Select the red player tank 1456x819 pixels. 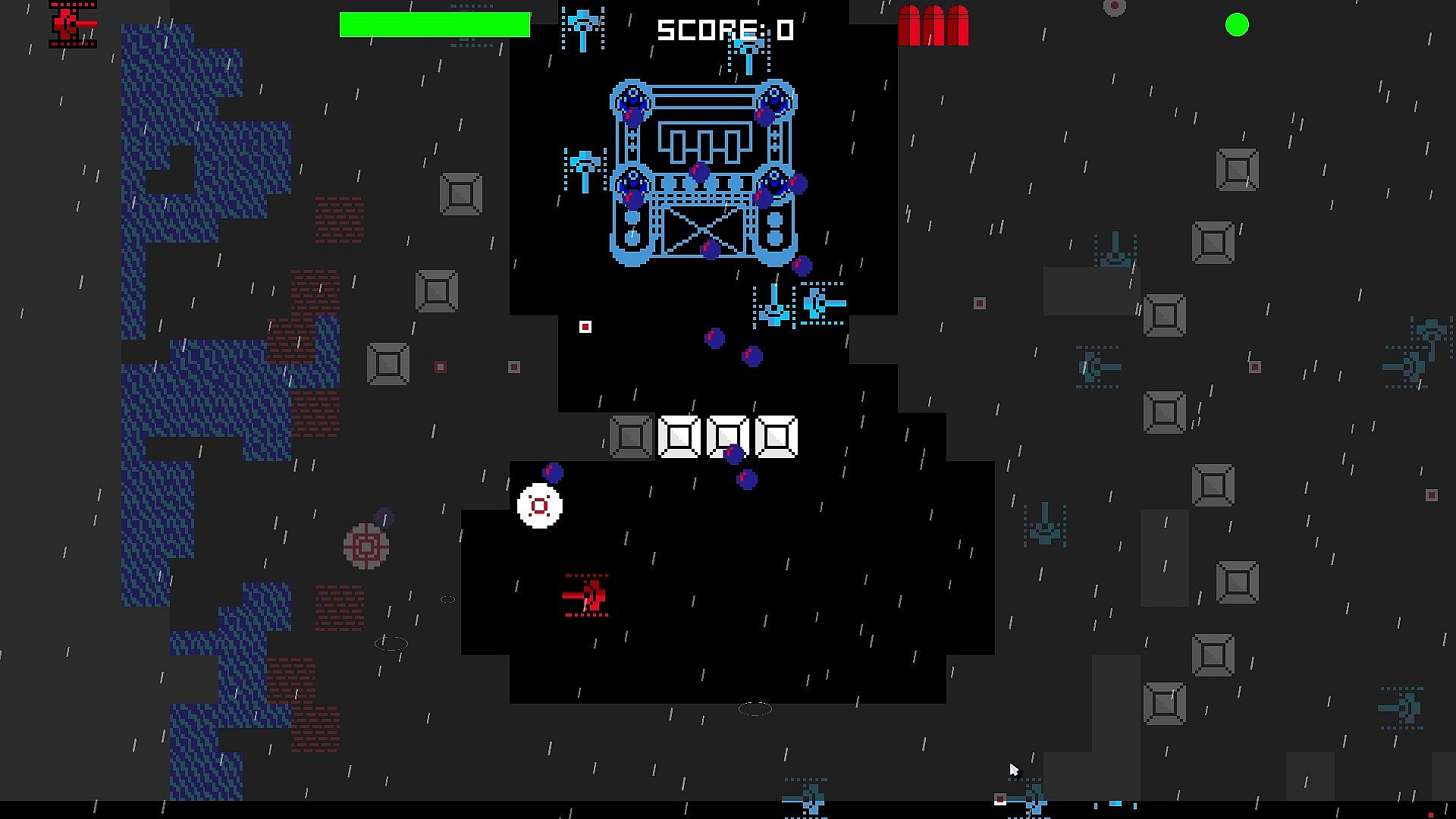coord(587,595)
